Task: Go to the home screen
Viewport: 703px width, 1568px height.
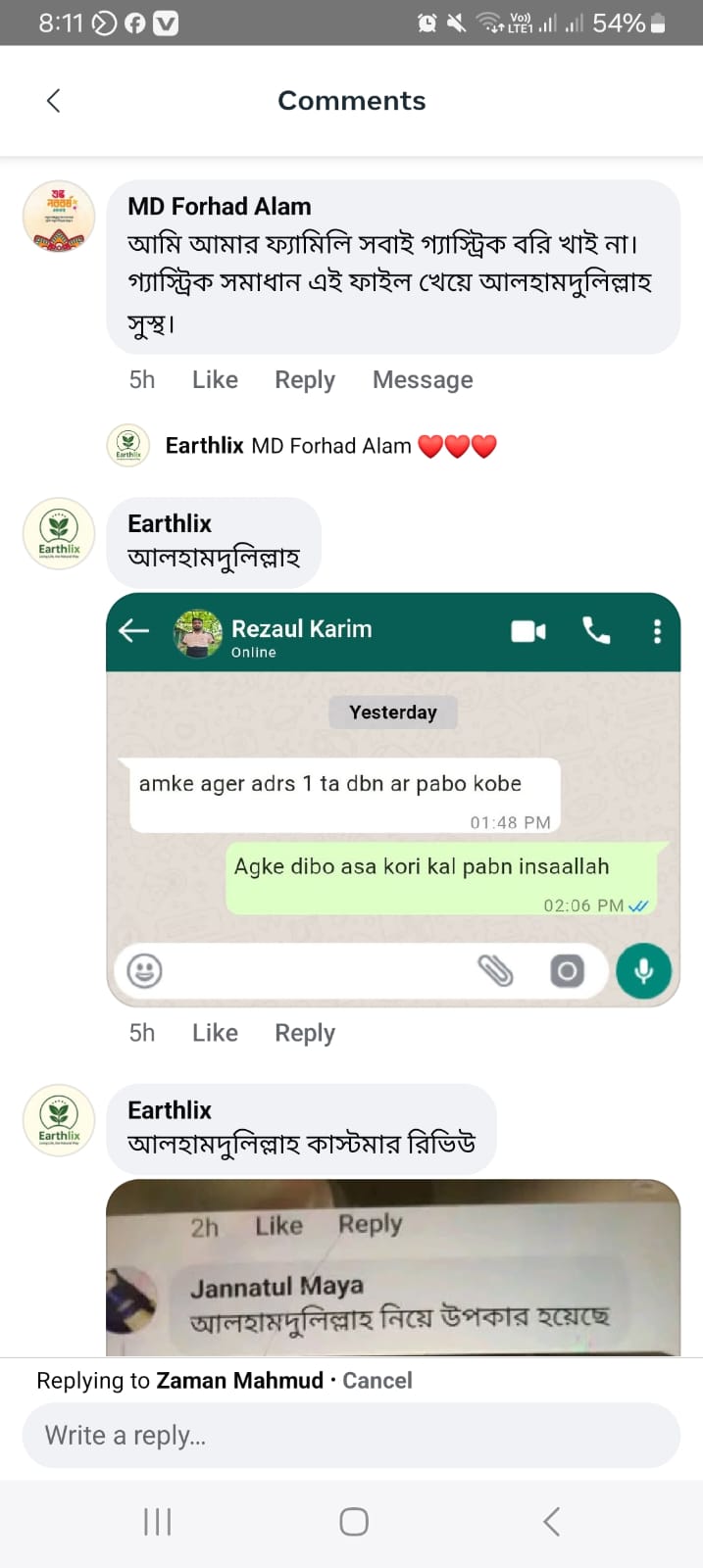Action: tap(353, 1521)
